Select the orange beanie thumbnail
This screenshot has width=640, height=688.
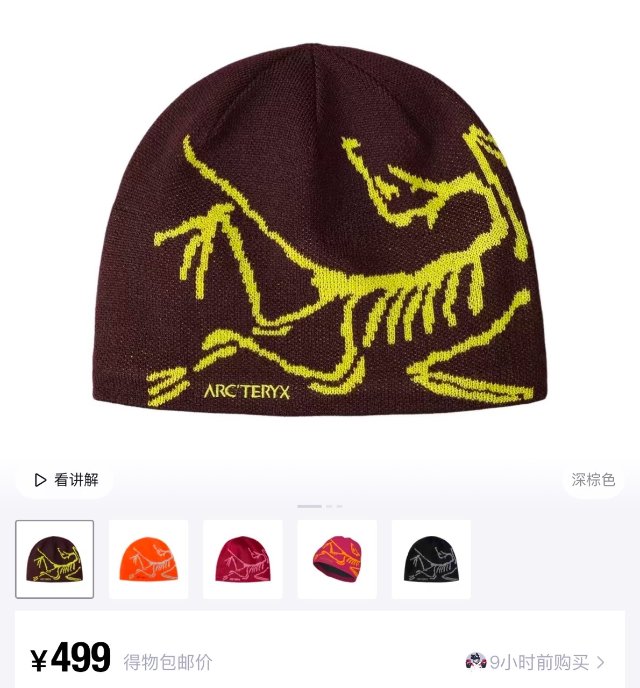tap(148, 559)
